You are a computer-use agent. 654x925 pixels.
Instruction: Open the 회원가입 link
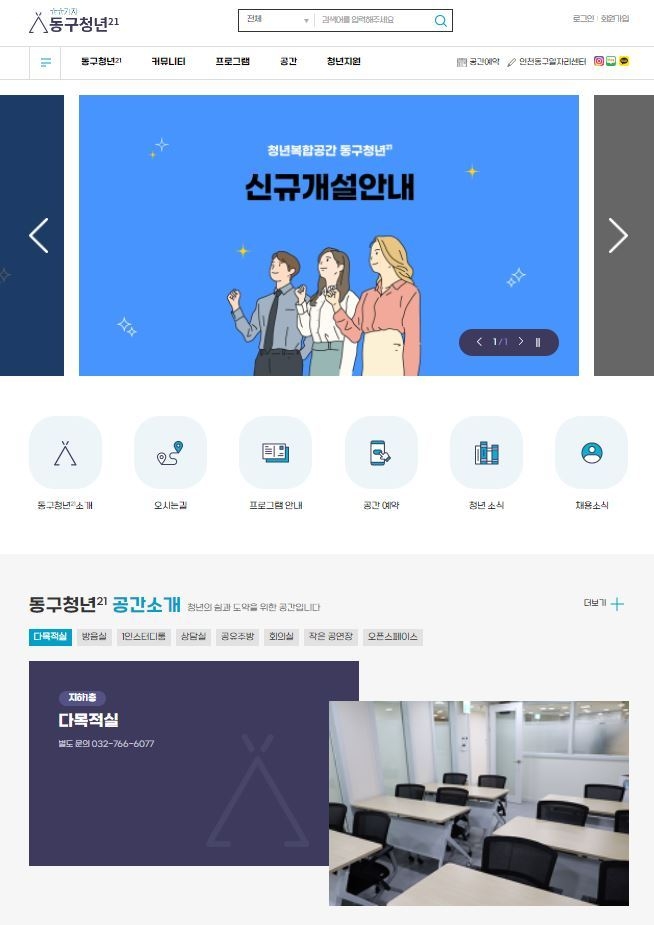[x=615, y=19]
